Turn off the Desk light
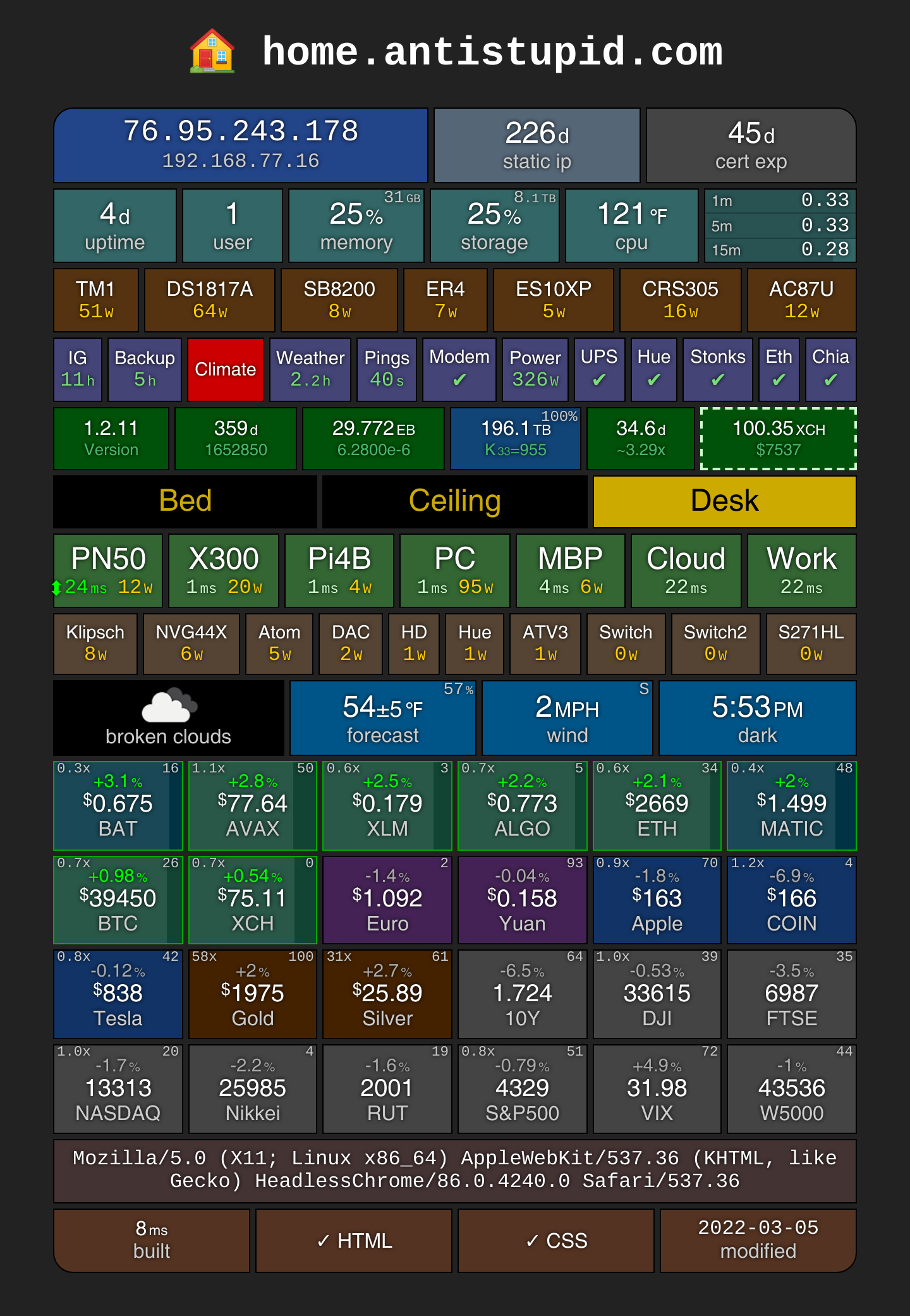This screenshot has width=910, height=1316. coord(725,501)
